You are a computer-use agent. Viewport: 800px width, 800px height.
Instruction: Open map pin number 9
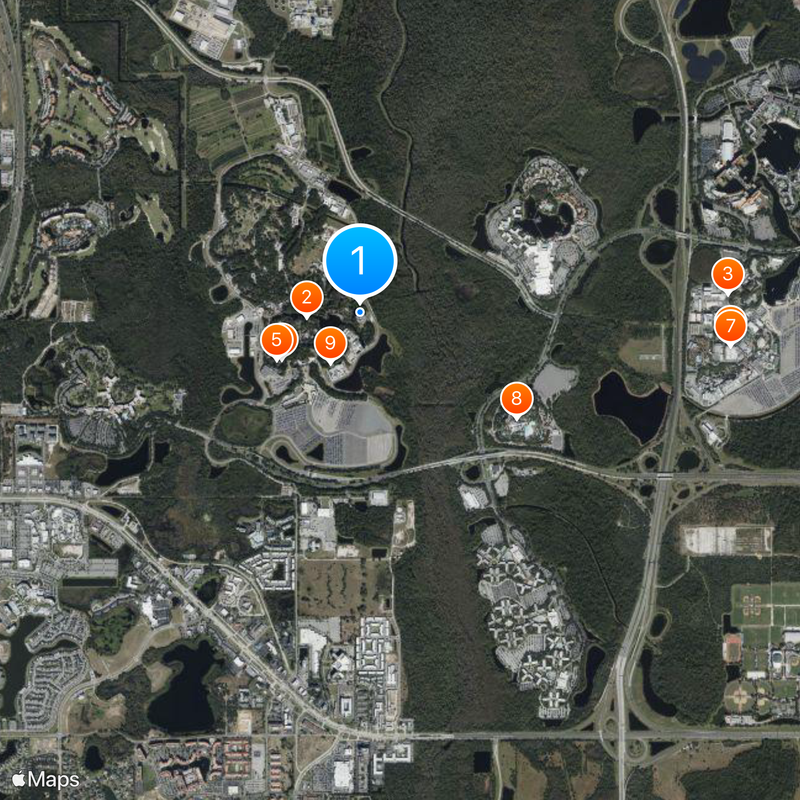pyautogui.click(x=329, y=343)
